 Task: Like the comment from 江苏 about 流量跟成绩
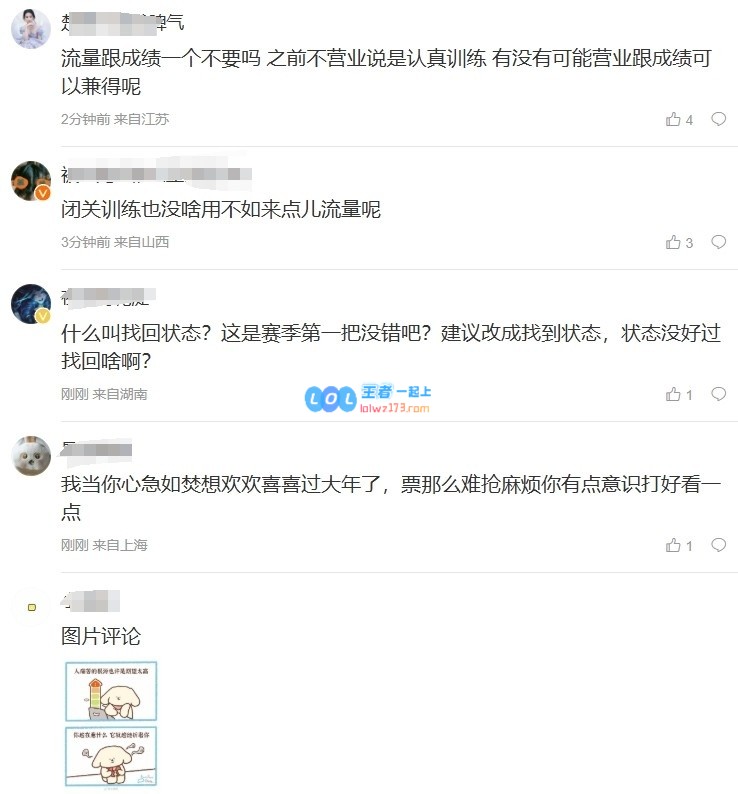tap(673, 119)
